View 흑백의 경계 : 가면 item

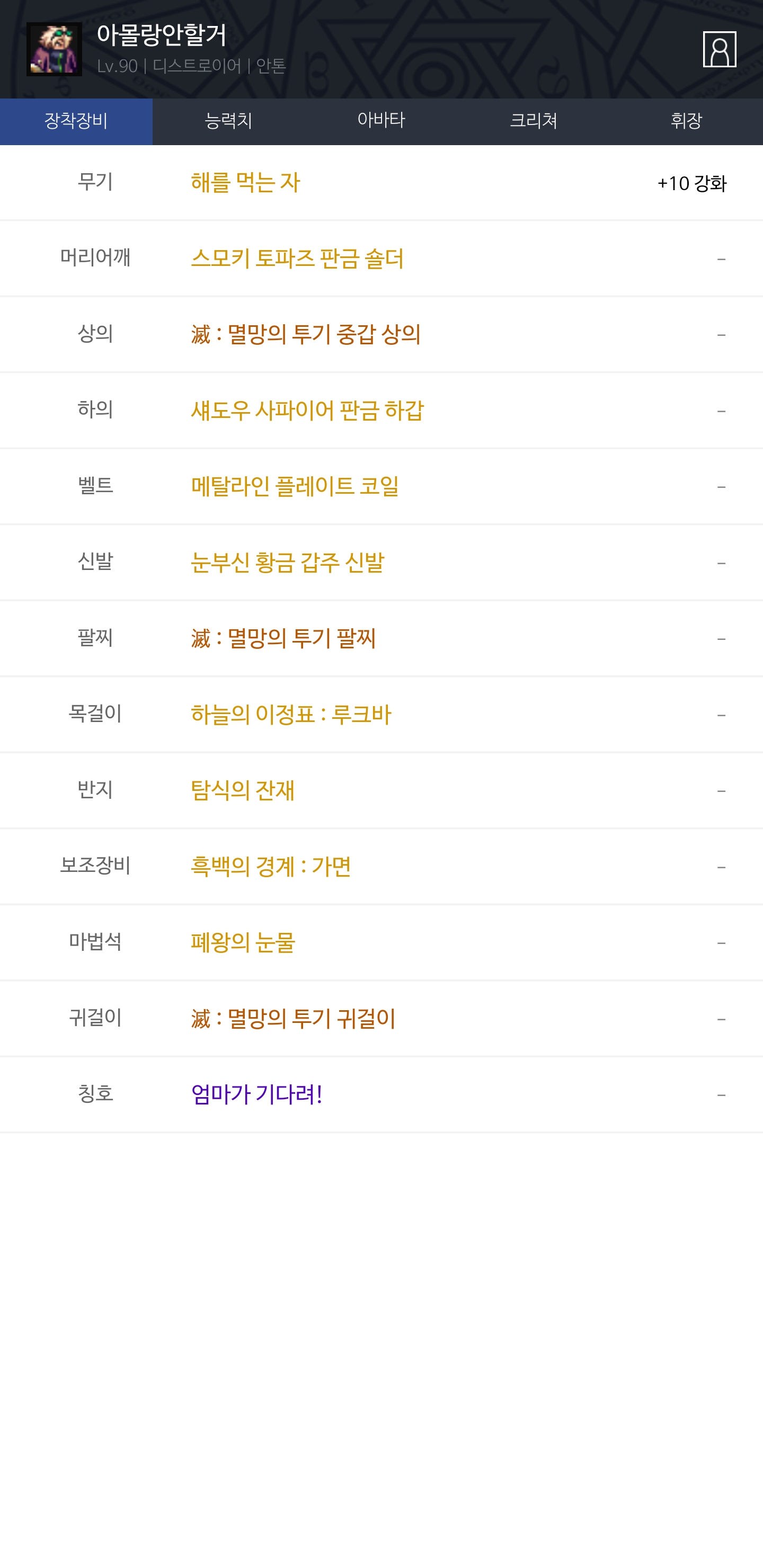tap(271, 866)
